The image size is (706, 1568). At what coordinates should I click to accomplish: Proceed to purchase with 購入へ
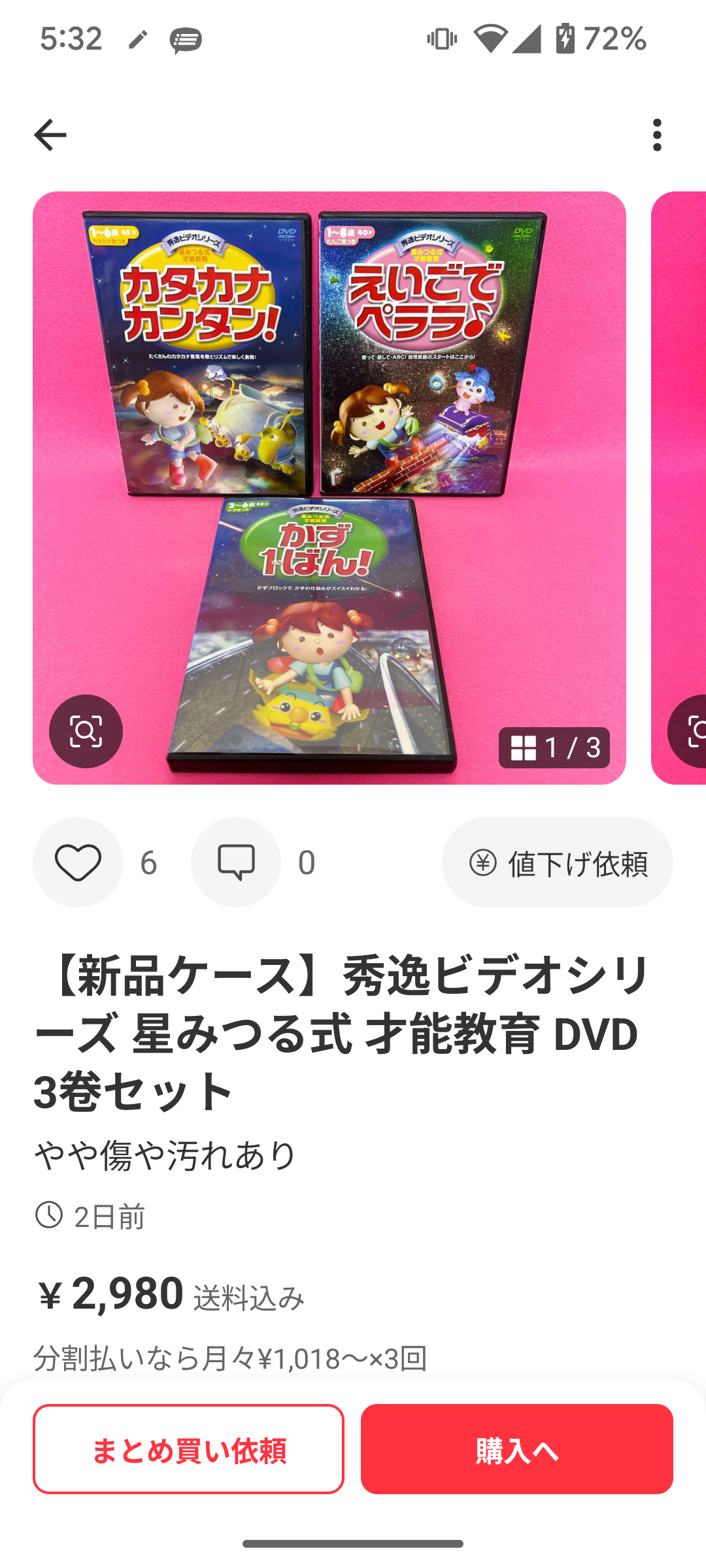(x=516, y=1449)
